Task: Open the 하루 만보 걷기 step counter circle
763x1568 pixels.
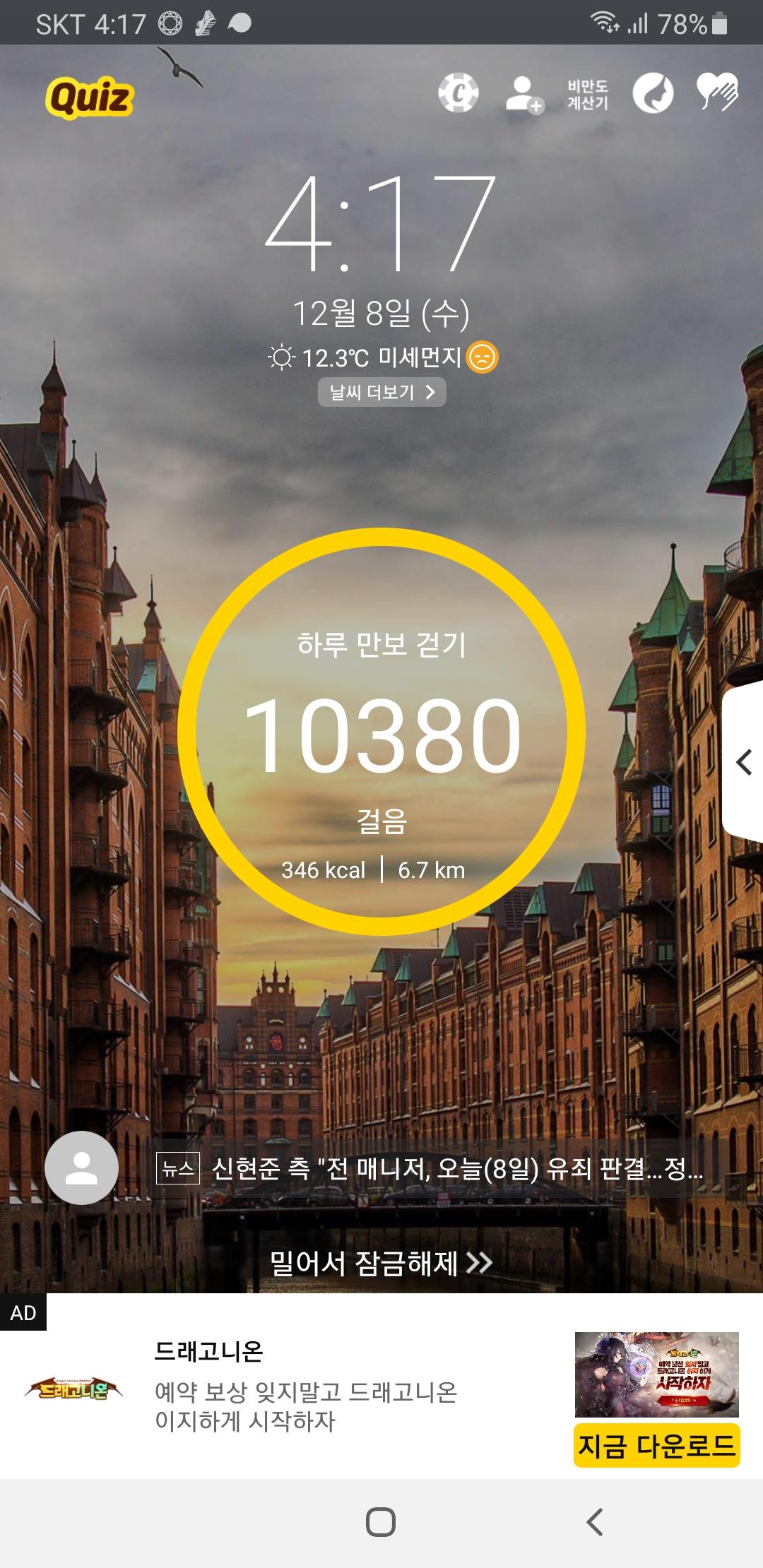Action: click(381, 732)
